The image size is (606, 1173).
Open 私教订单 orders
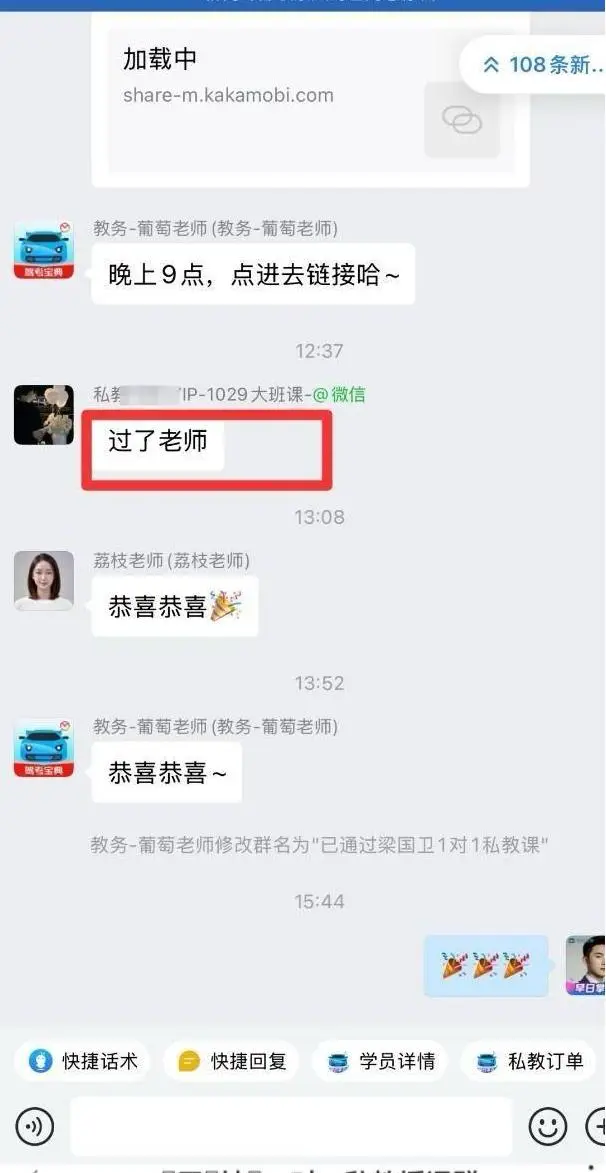(x=528, y=1061)
